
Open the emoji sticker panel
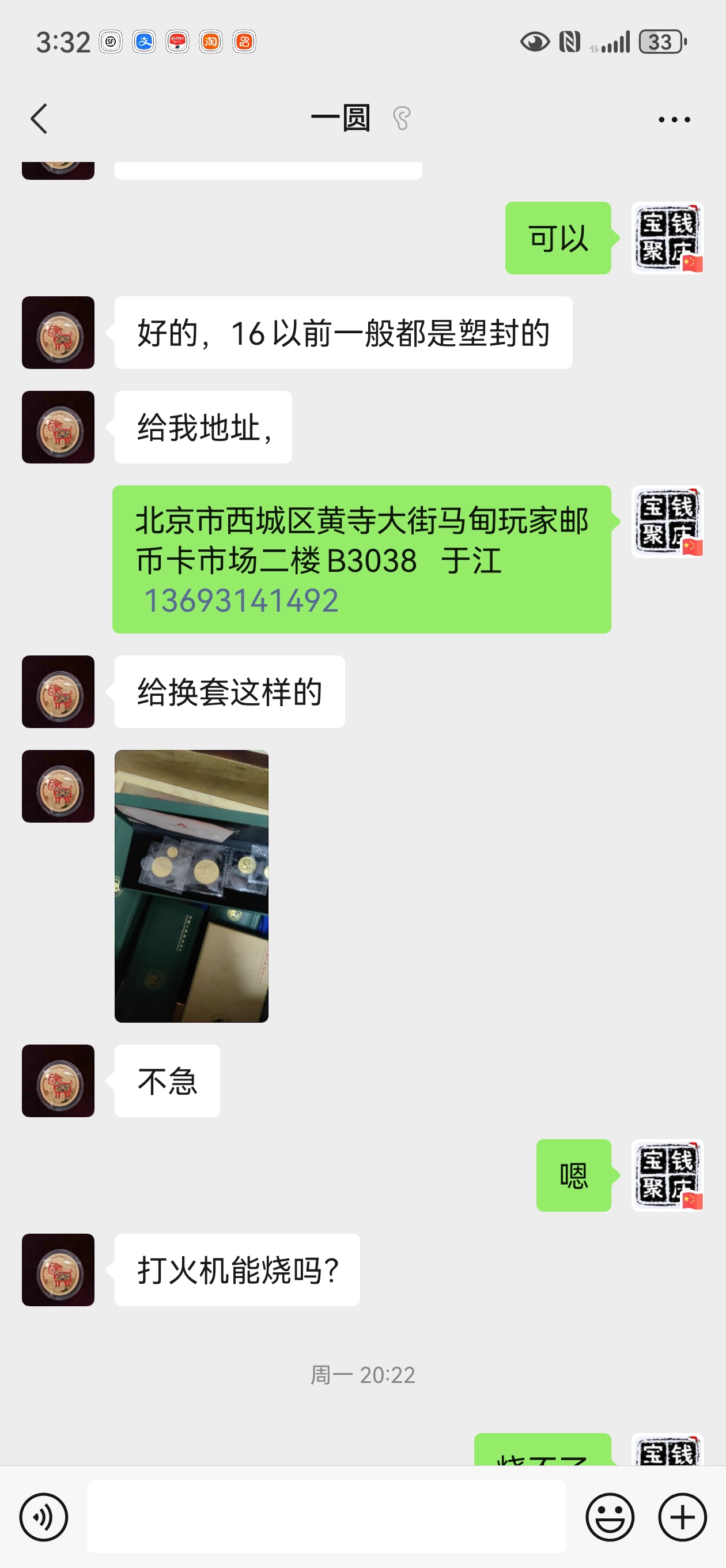click(x=610, y=1517)
